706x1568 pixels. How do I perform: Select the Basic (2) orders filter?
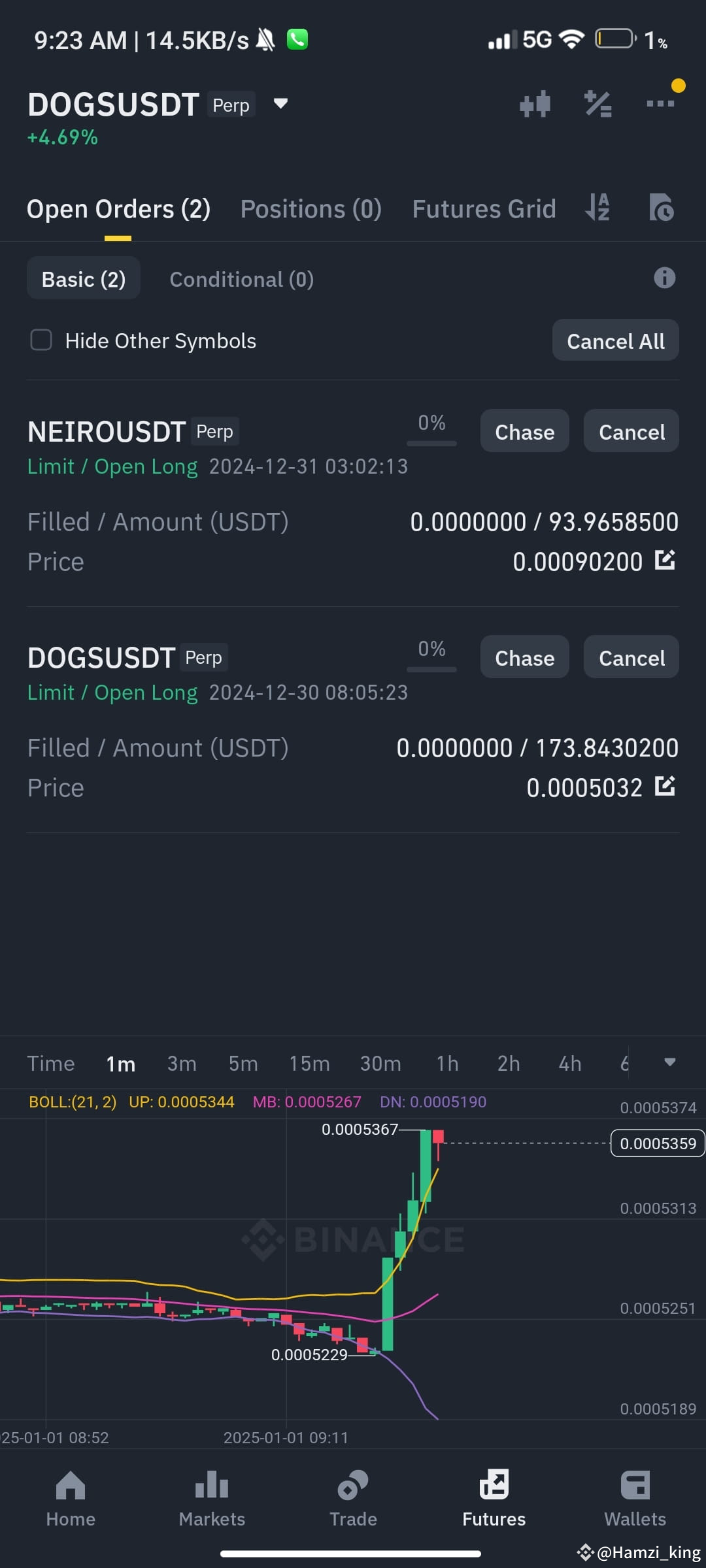coord(83,278)
